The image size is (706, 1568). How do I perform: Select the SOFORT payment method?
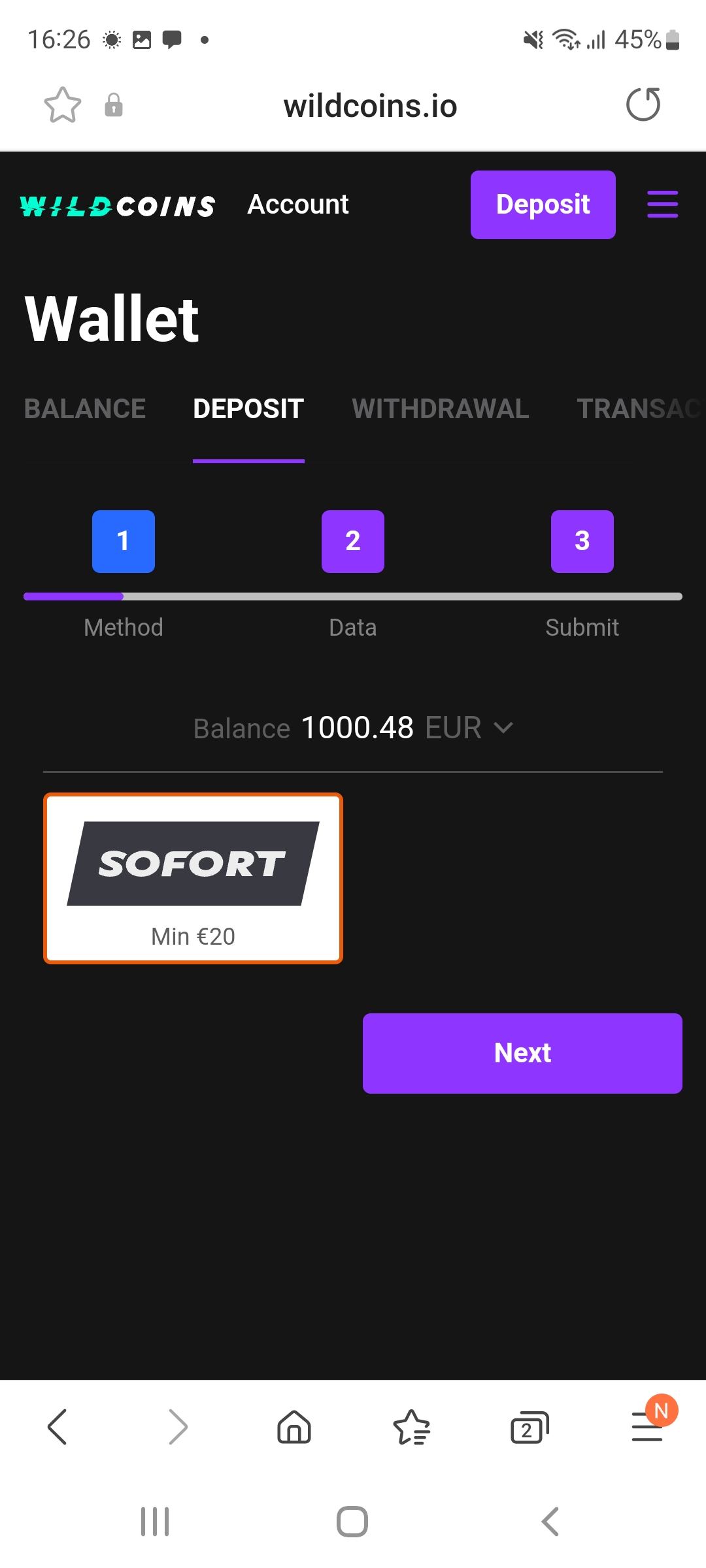pyautogui.click(x=193, y=877)
